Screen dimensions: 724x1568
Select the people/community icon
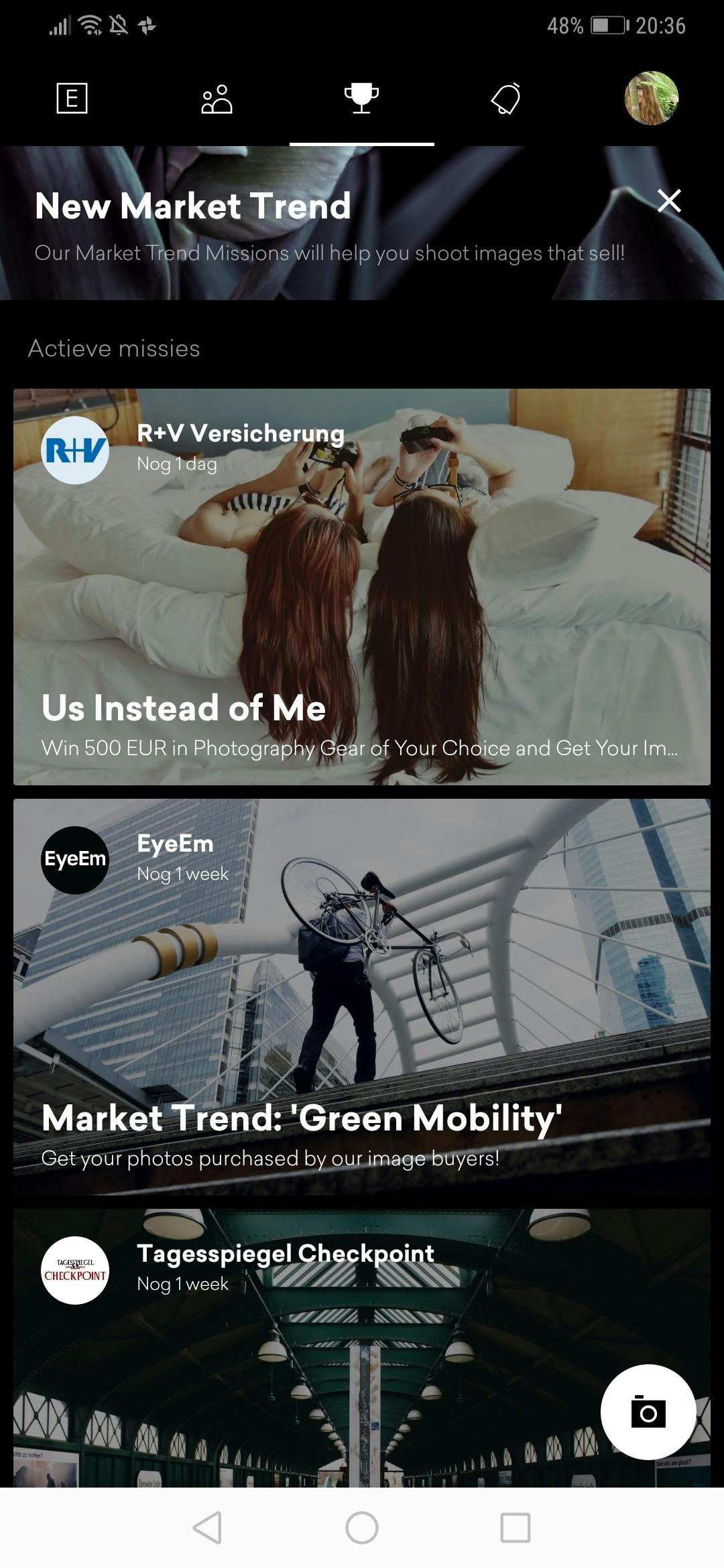pyautogui.click(x=217, y=99)
